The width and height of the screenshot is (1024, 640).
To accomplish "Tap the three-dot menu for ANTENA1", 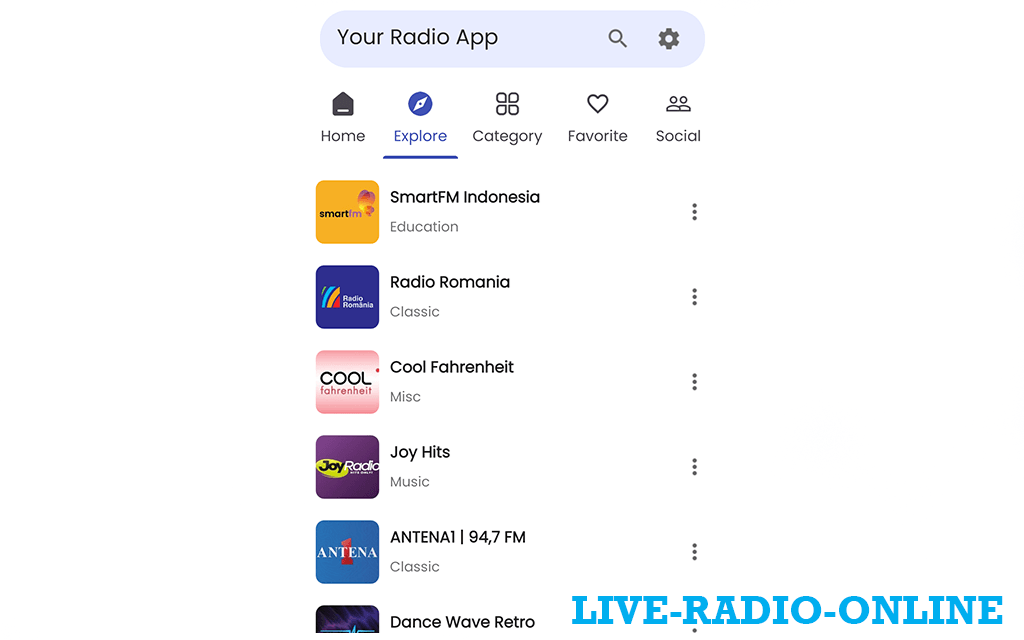I will click(x=694, y=552).
